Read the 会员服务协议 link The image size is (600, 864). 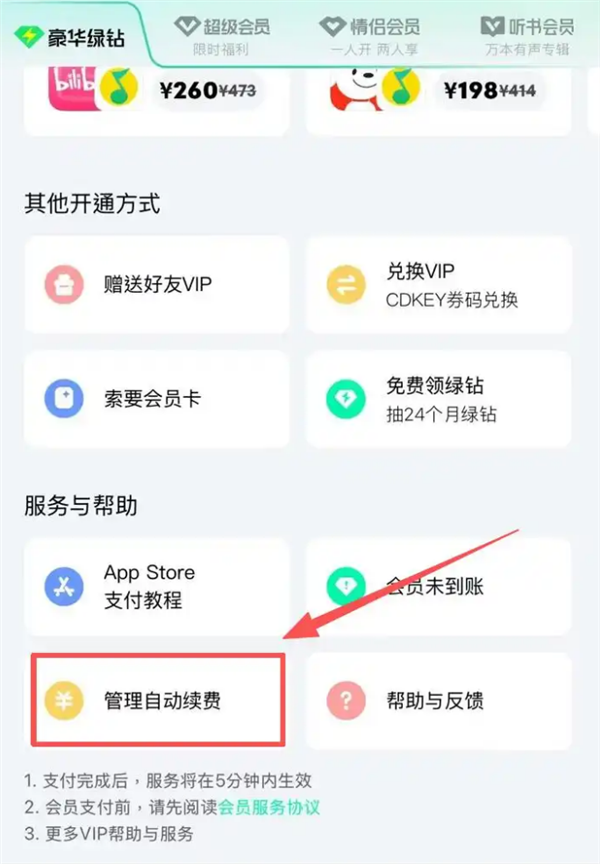tap(270, 807)
